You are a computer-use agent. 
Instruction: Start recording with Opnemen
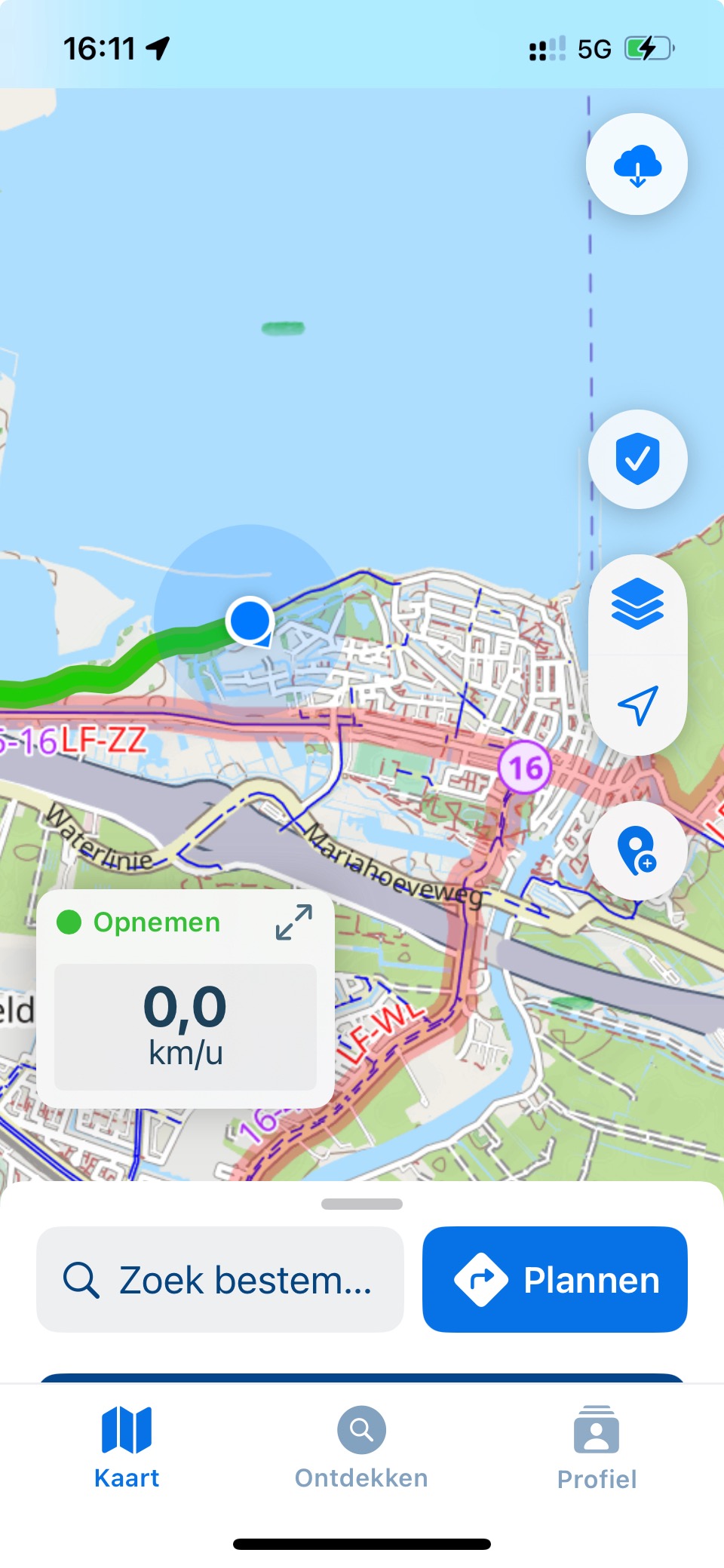[140, 922]
